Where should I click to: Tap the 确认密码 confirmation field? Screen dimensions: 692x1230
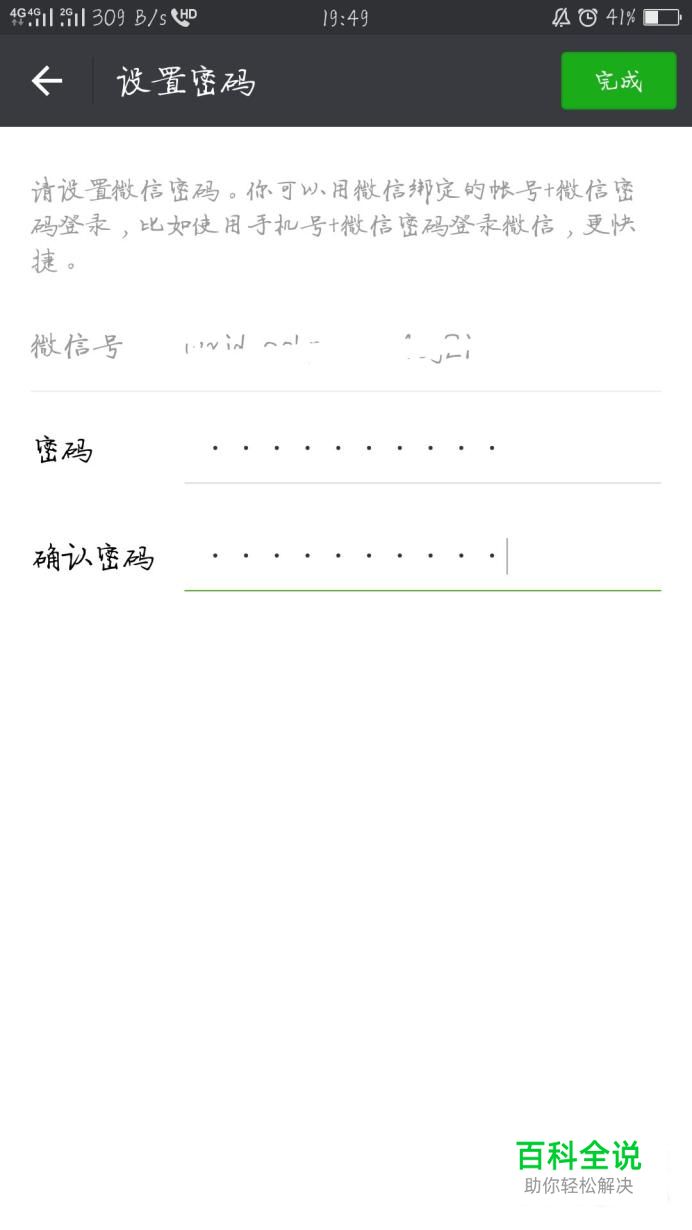[x=422, y=557]
